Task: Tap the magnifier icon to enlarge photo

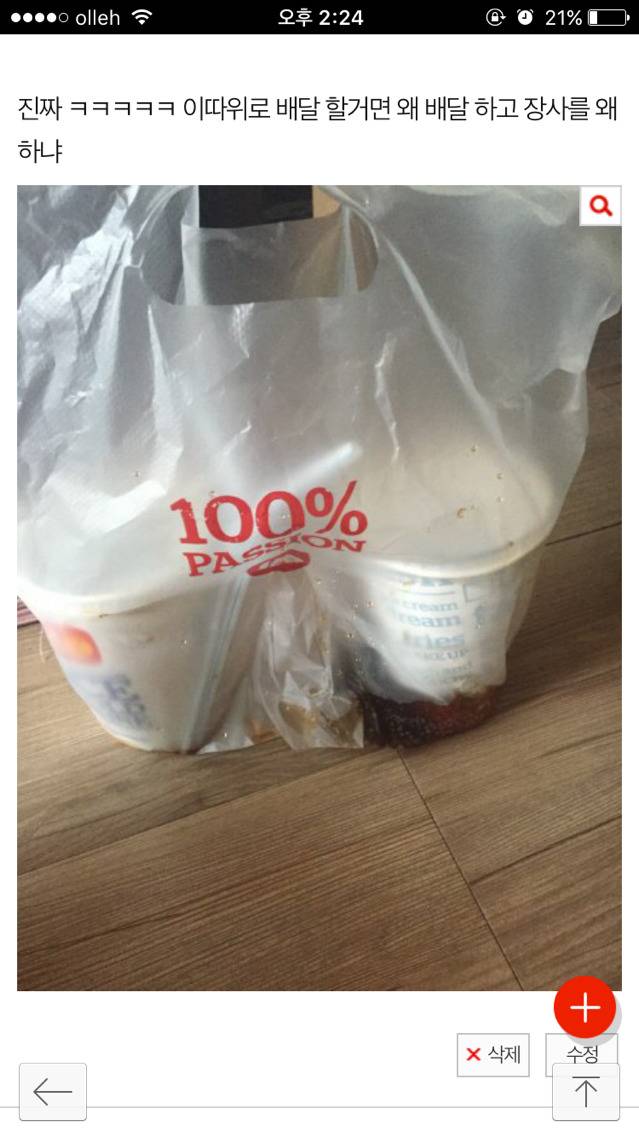Action: 600,206
